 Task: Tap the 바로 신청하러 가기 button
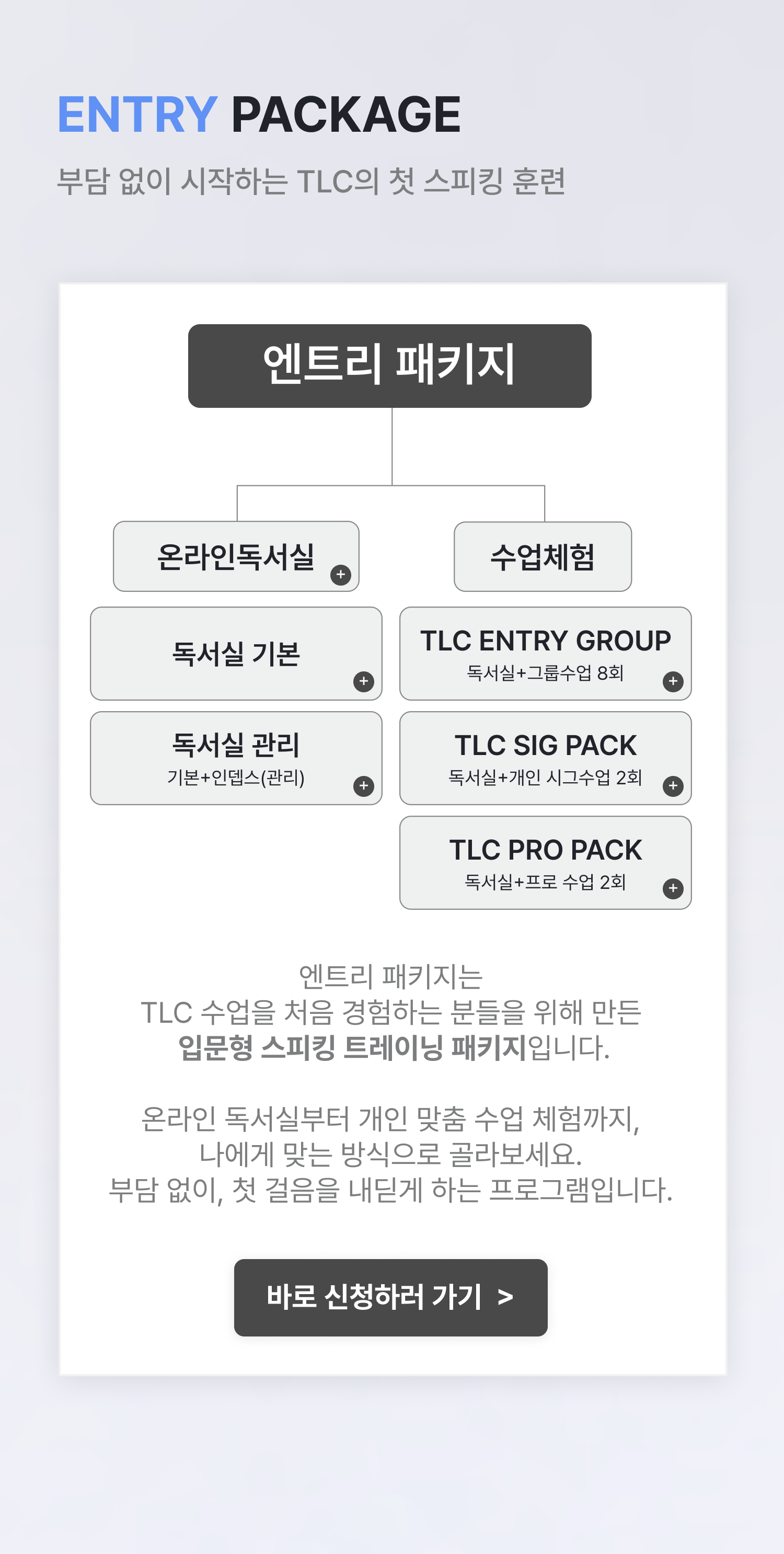point(390,1297)
